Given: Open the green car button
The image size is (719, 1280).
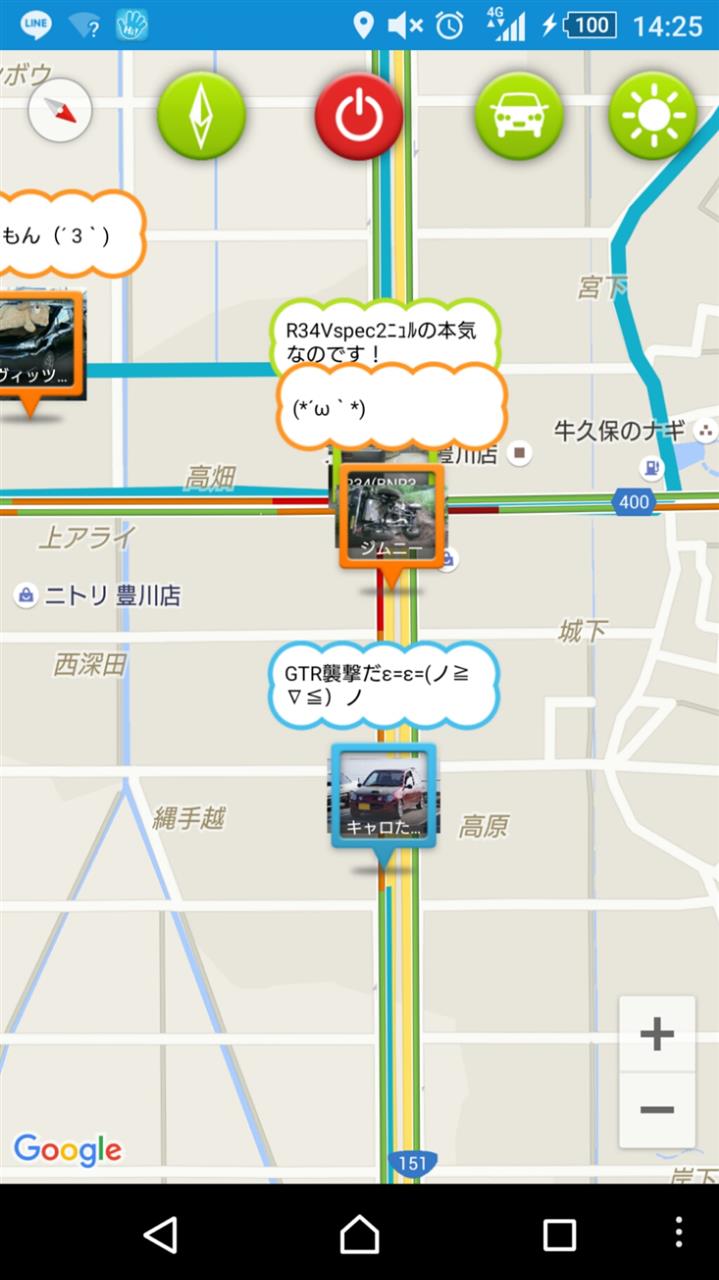Looking at the screenshot, I should click(x=519, y=116).
